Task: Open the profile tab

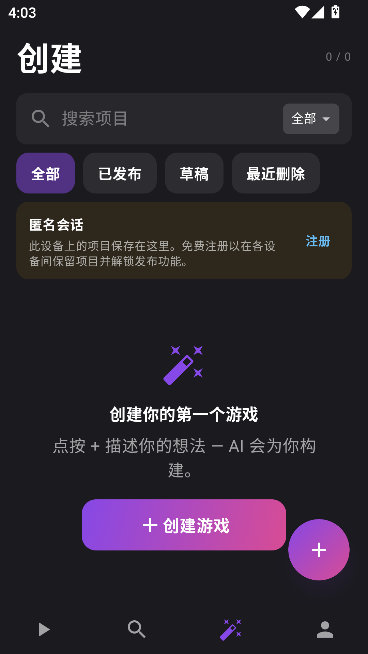Action: pyautogui.click(x=325, y=629)
